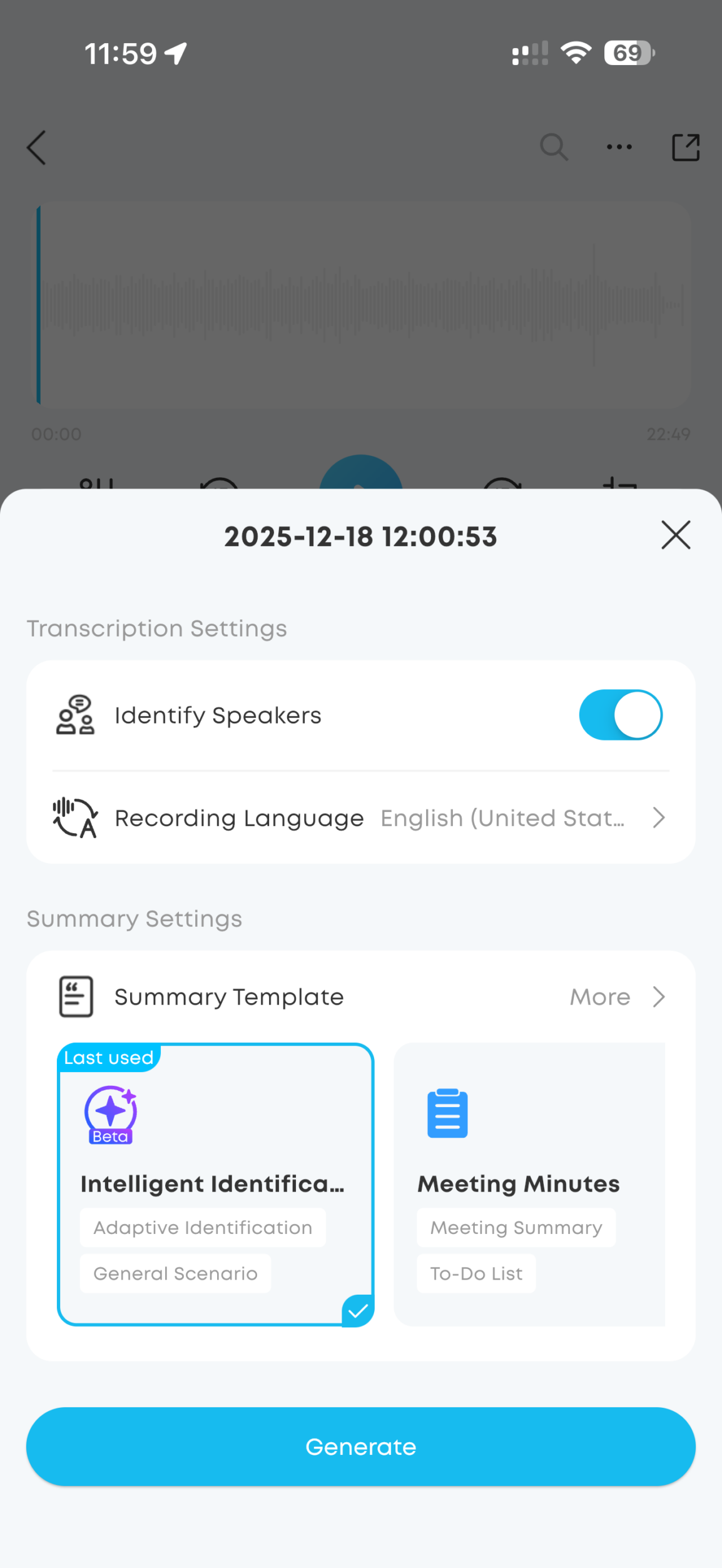Open More summary templates
The height and width of the screenshot is (1568, 722).
[x=616, y=997]
